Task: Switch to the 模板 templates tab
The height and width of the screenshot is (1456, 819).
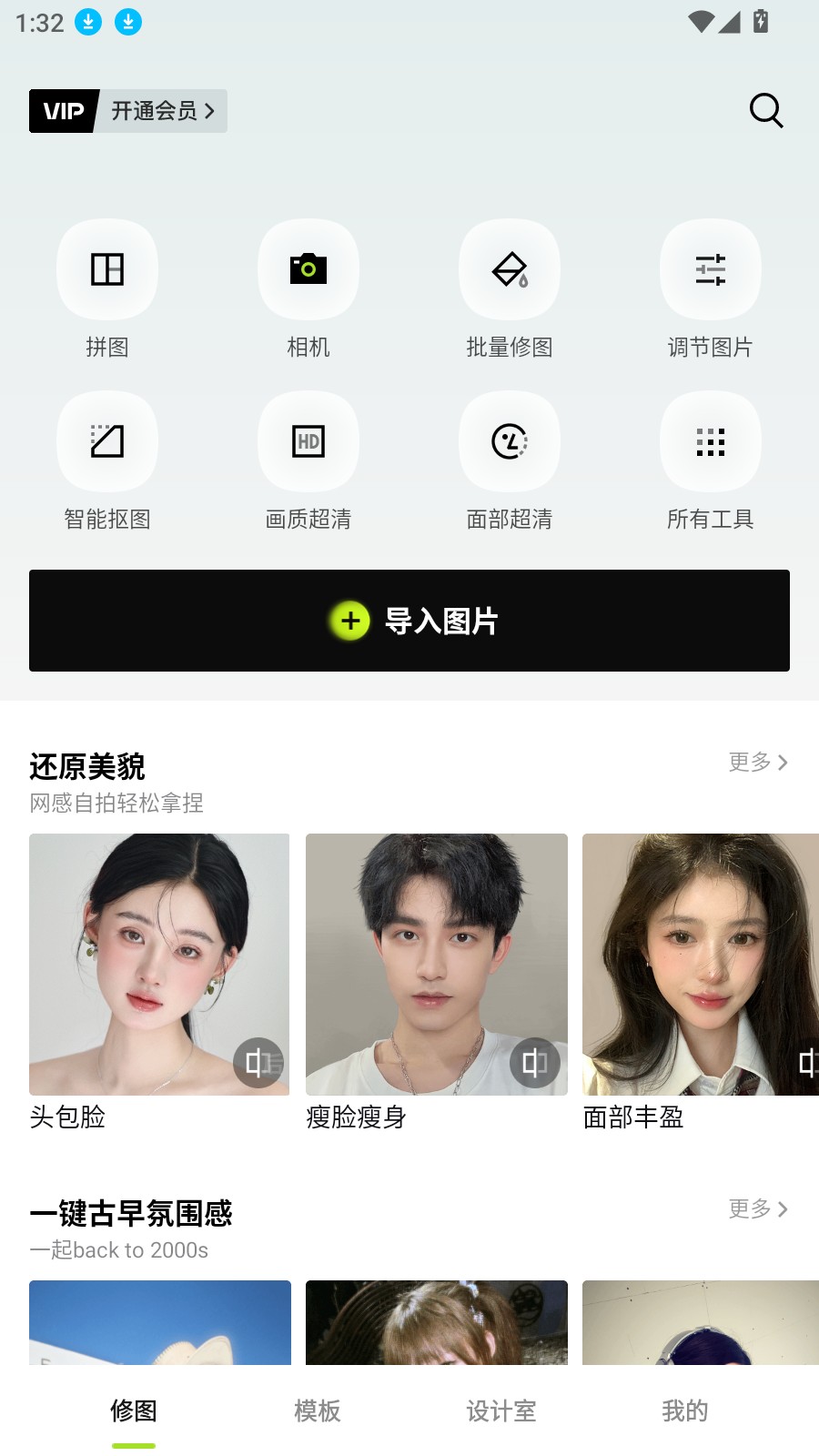Action: [x=317, y=1411]
